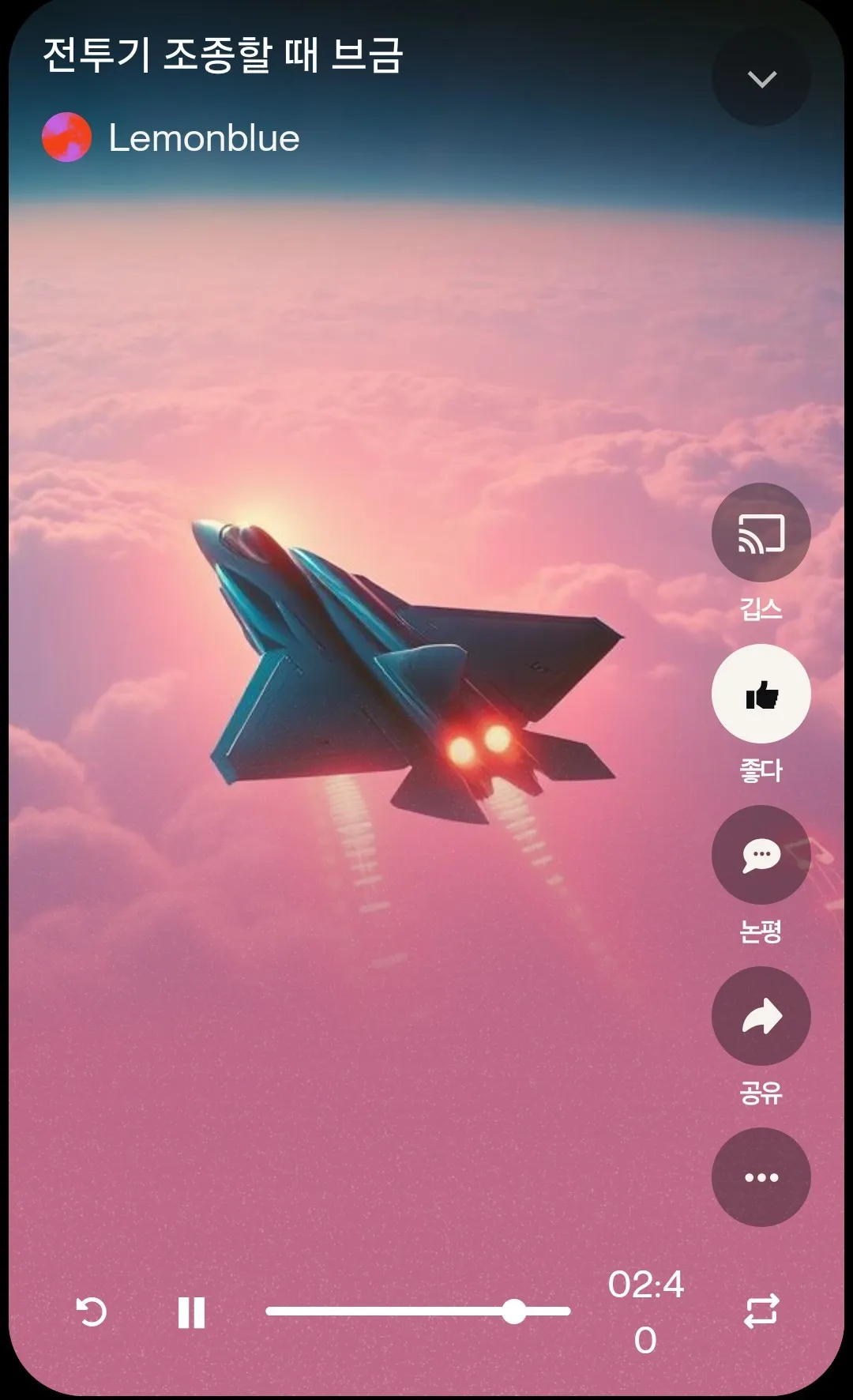Image resolution: width=853 pixels, height=1400 pixels.
Task: Tap the cast button
Action: [761, 533]
